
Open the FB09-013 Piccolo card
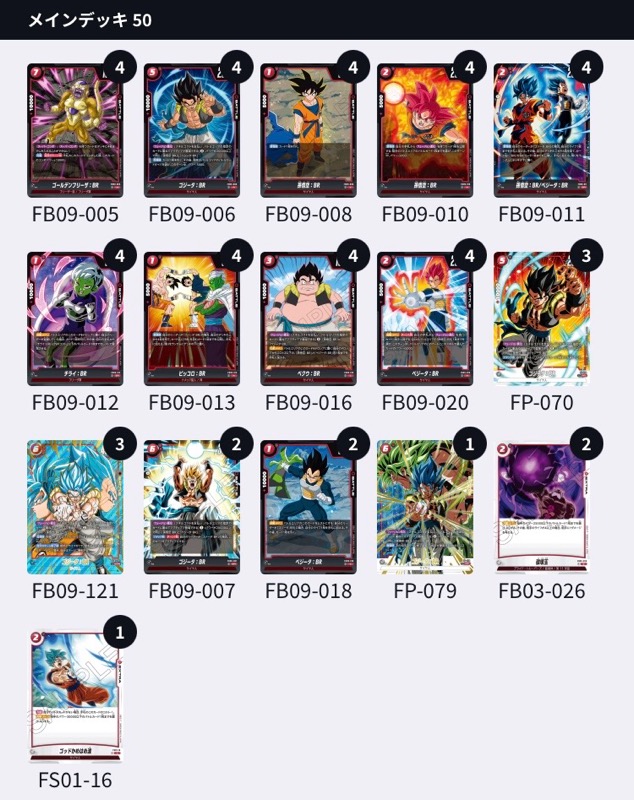(191, 318)
